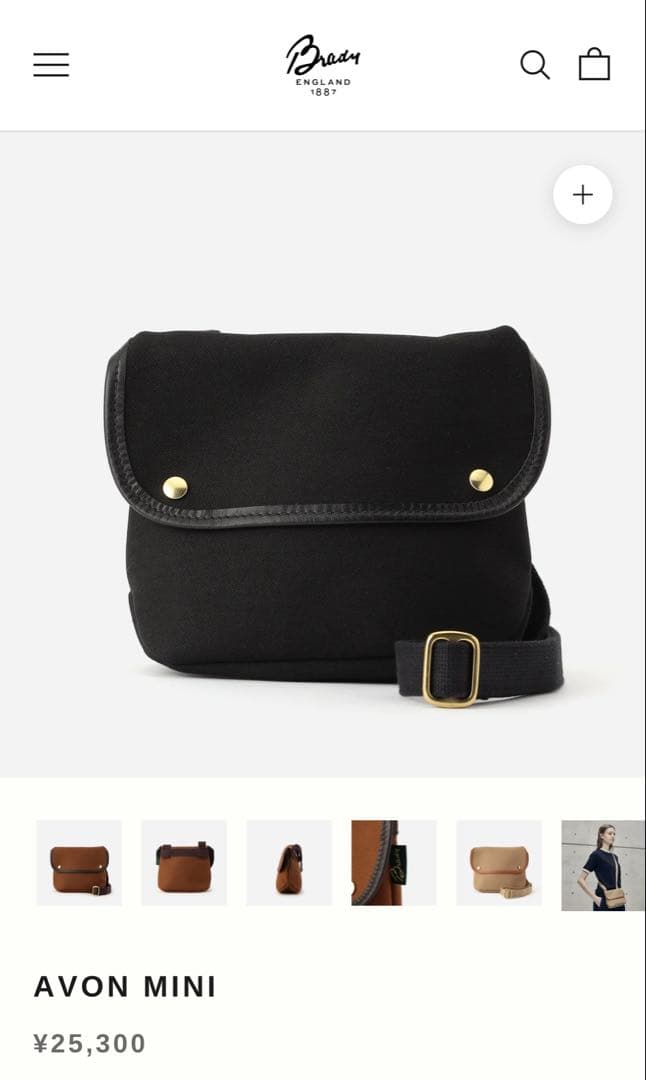Select the brown bag front view thumbnail
The image size is (646, 1080).
coord(79,863)
